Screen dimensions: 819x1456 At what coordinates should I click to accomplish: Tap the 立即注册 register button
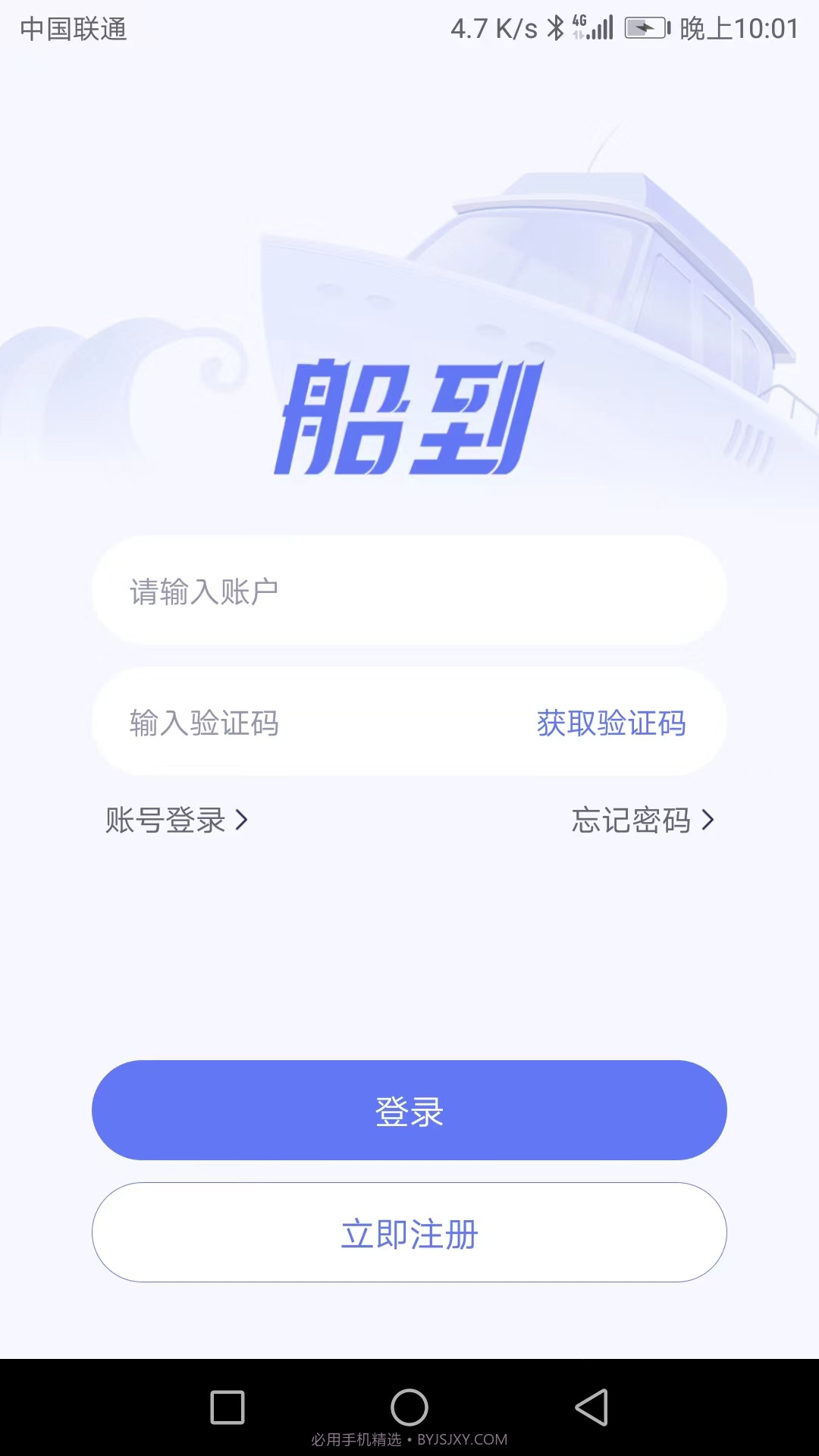[x=409, y=1233]
